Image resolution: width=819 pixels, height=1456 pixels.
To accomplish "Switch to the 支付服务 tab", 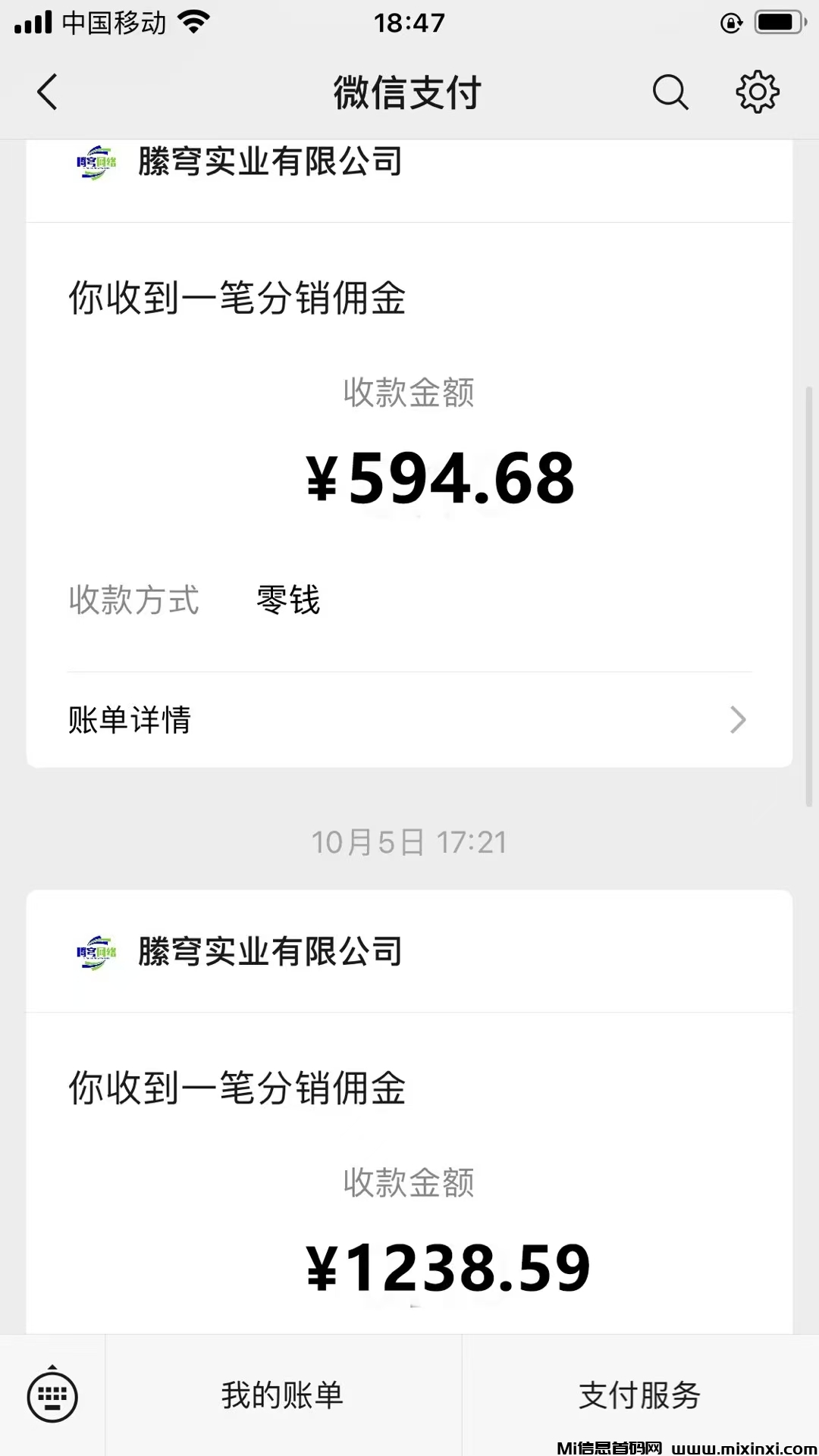I will [x=641, y=1395].
